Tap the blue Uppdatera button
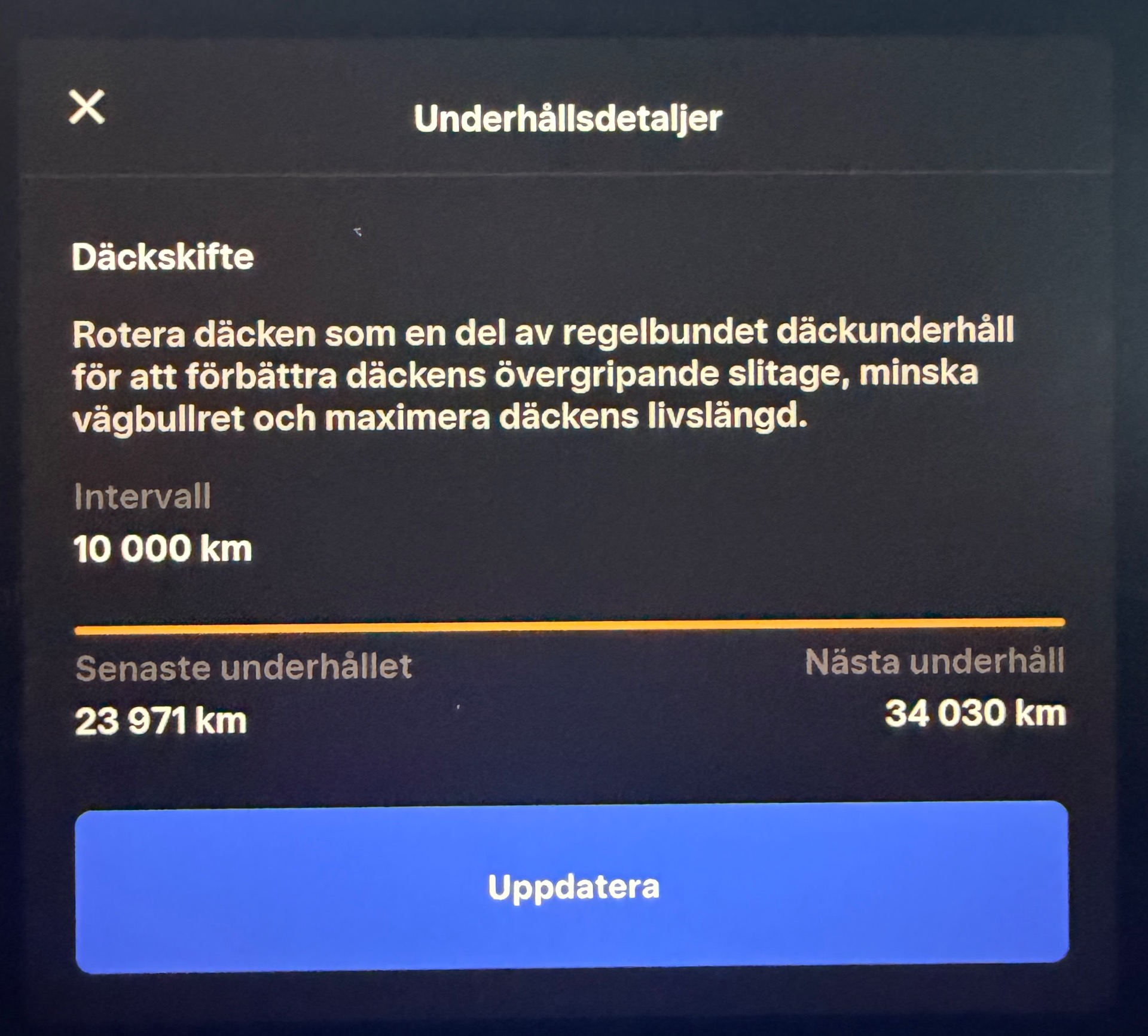 (572, 887)
